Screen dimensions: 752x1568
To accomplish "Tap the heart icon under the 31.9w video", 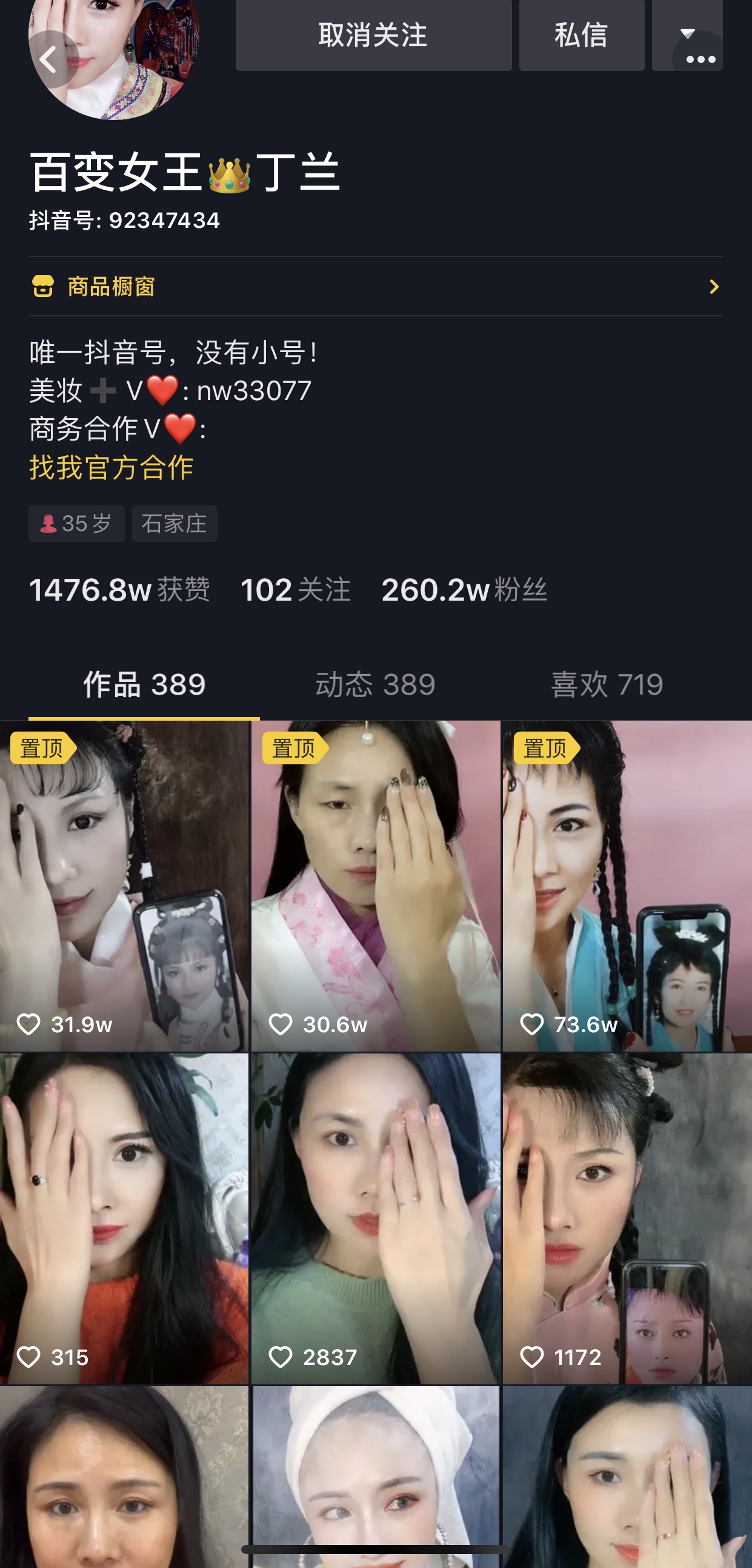I will click(x=28, y=1024).
